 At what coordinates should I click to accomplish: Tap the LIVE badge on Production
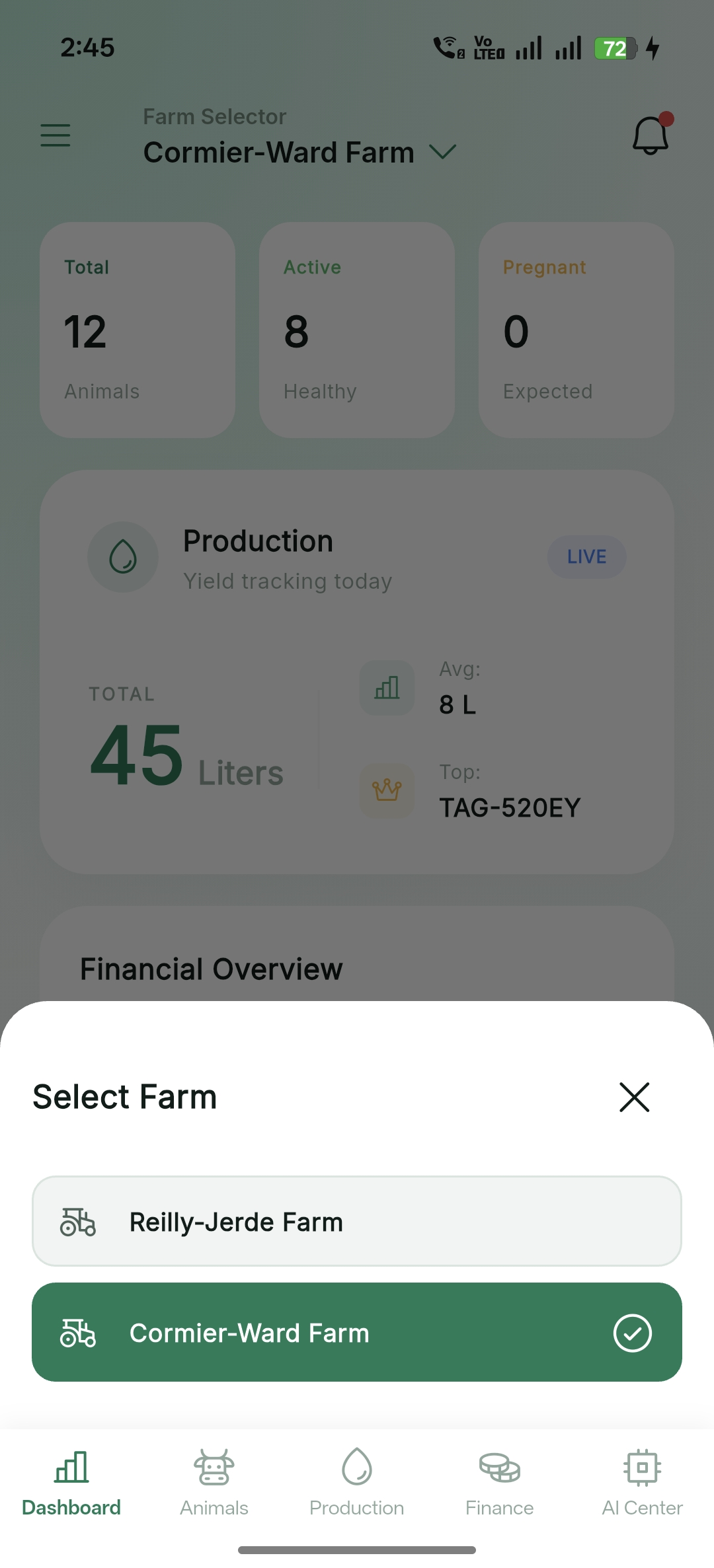point(586,557)
